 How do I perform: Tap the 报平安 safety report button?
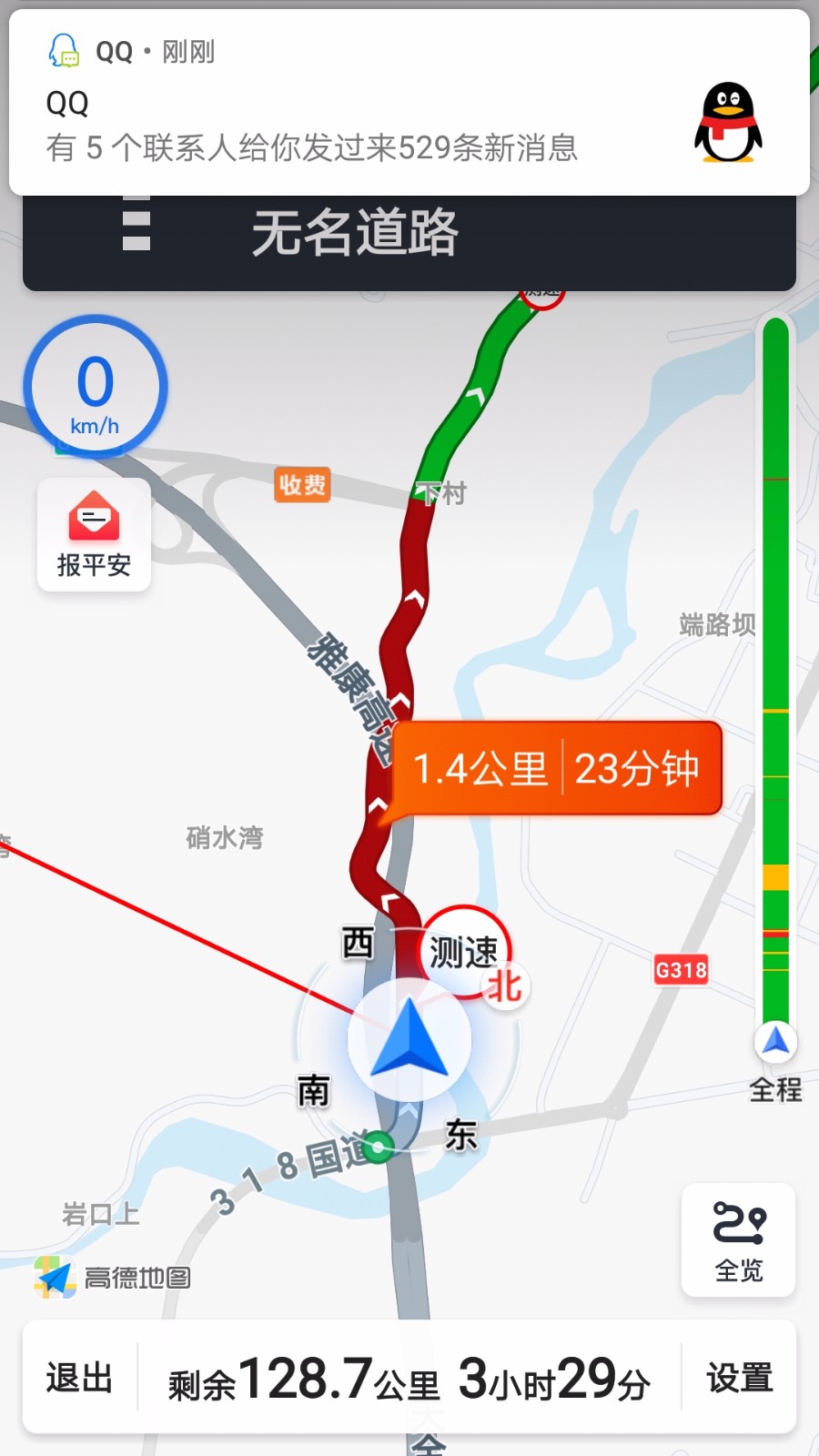[x=94, y=534]
